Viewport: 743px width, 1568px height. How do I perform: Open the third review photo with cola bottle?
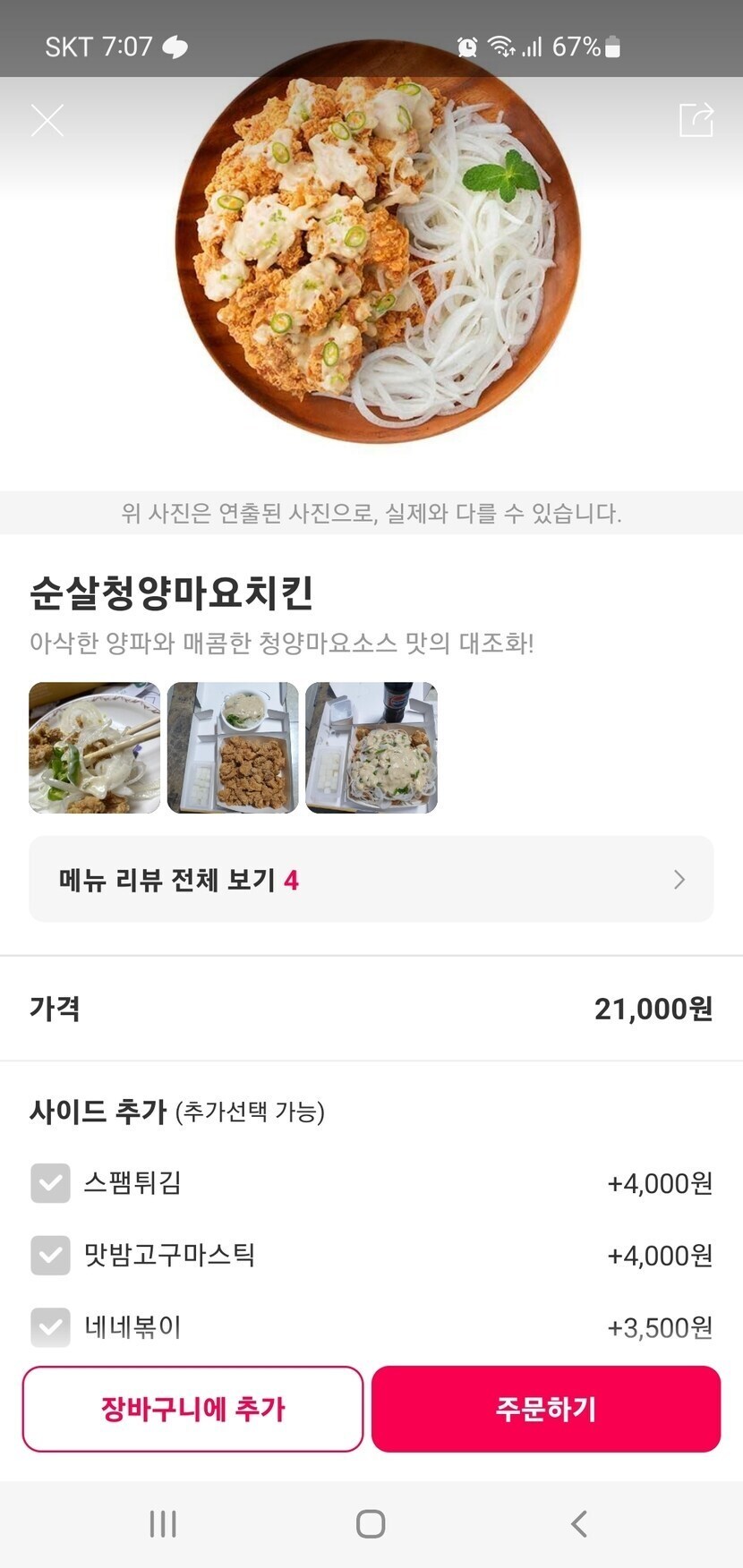(x=371, y=748)
